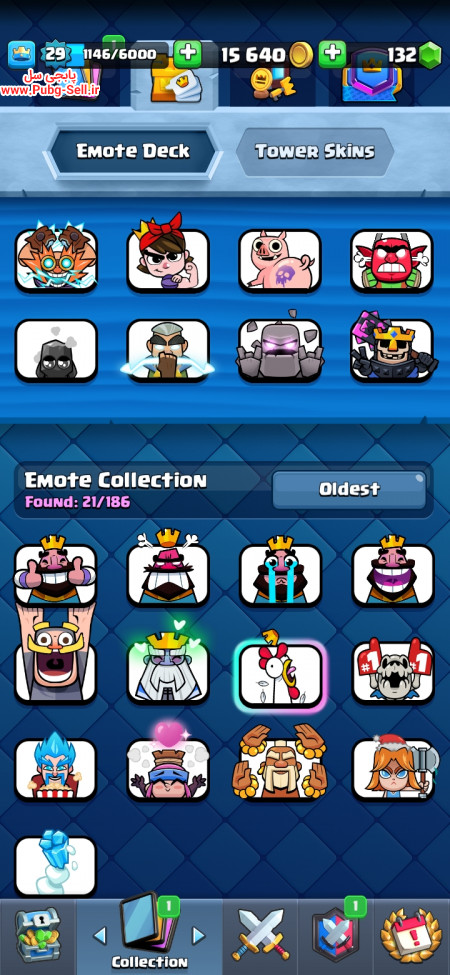450x975 pixels.
Task: Pick the skeleton number one fan emote
Action: tap(393, 672)
